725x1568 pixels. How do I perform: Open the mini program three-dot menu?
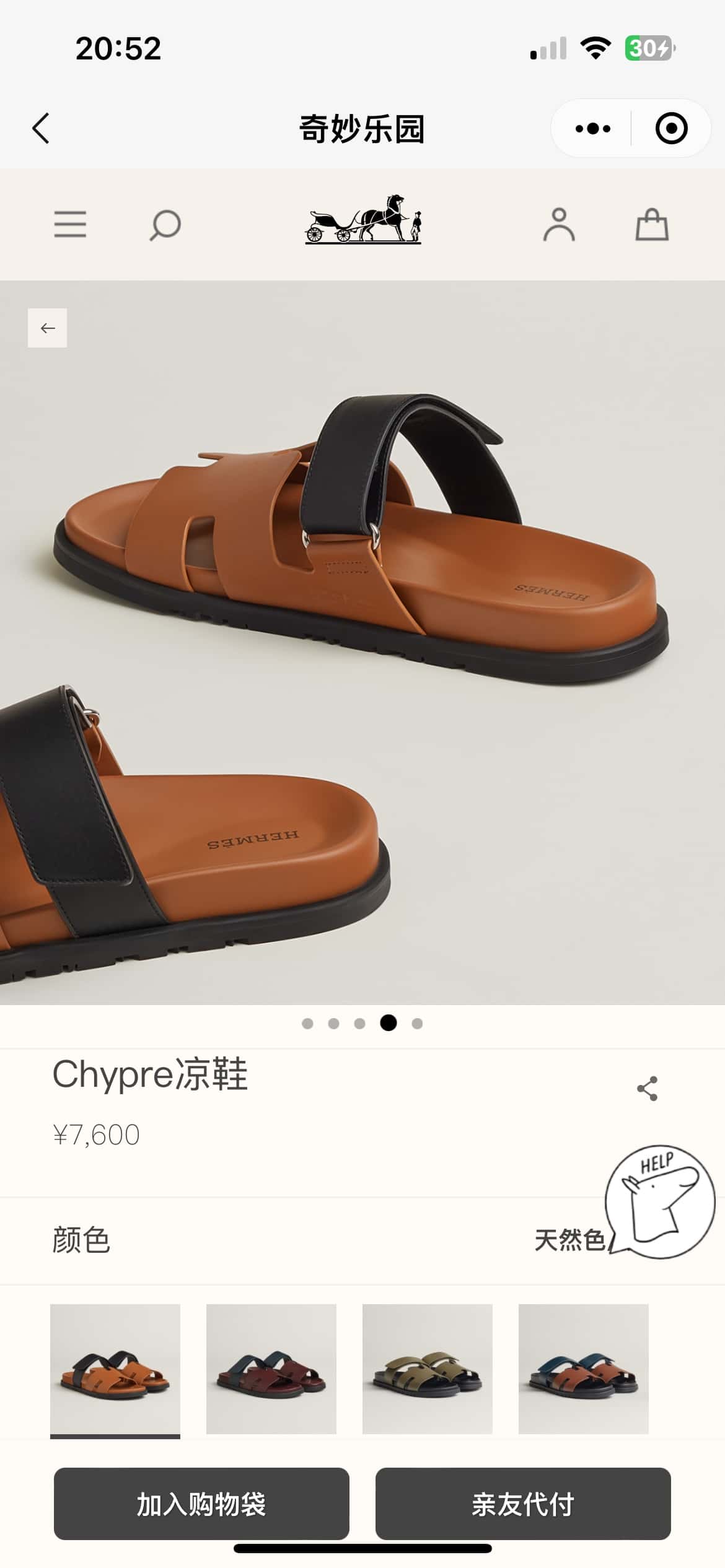(x=592, y=129)
